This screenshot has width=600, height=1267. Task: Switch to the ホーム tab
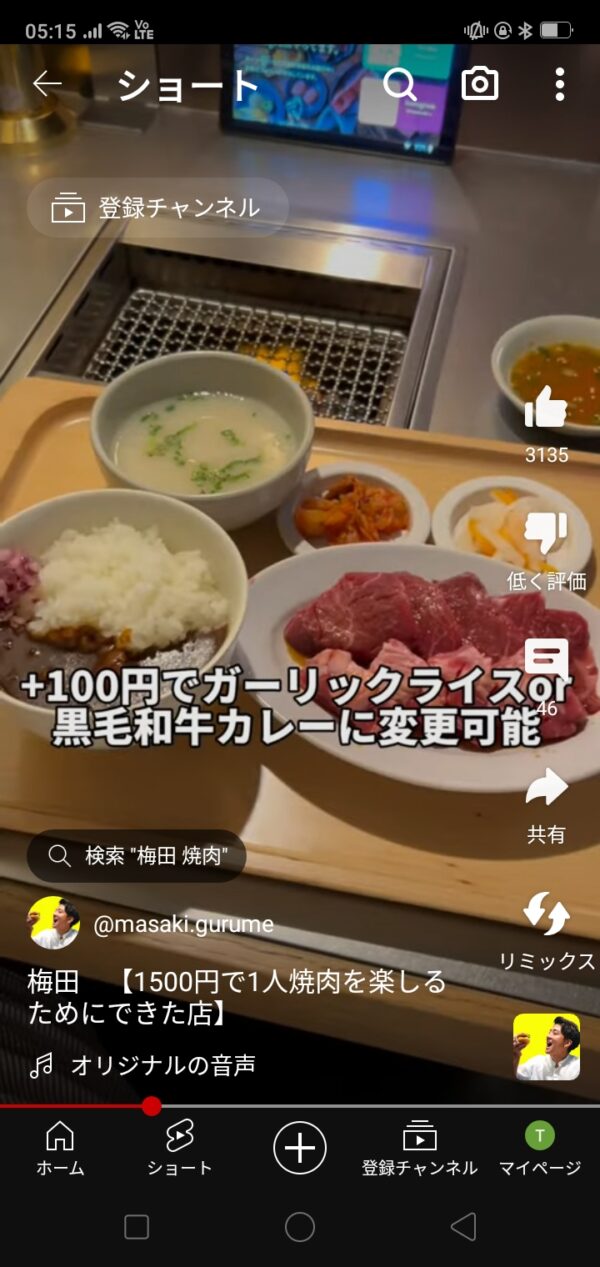60,1147
